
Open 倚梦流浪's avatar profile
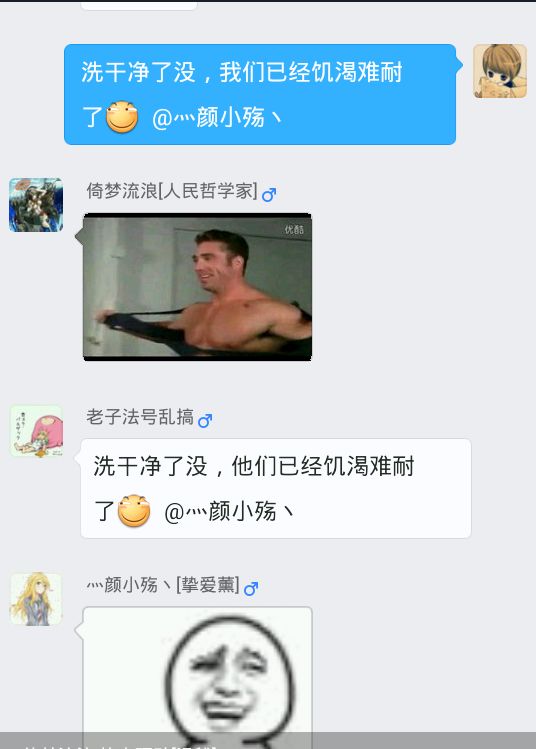(36, 205)
